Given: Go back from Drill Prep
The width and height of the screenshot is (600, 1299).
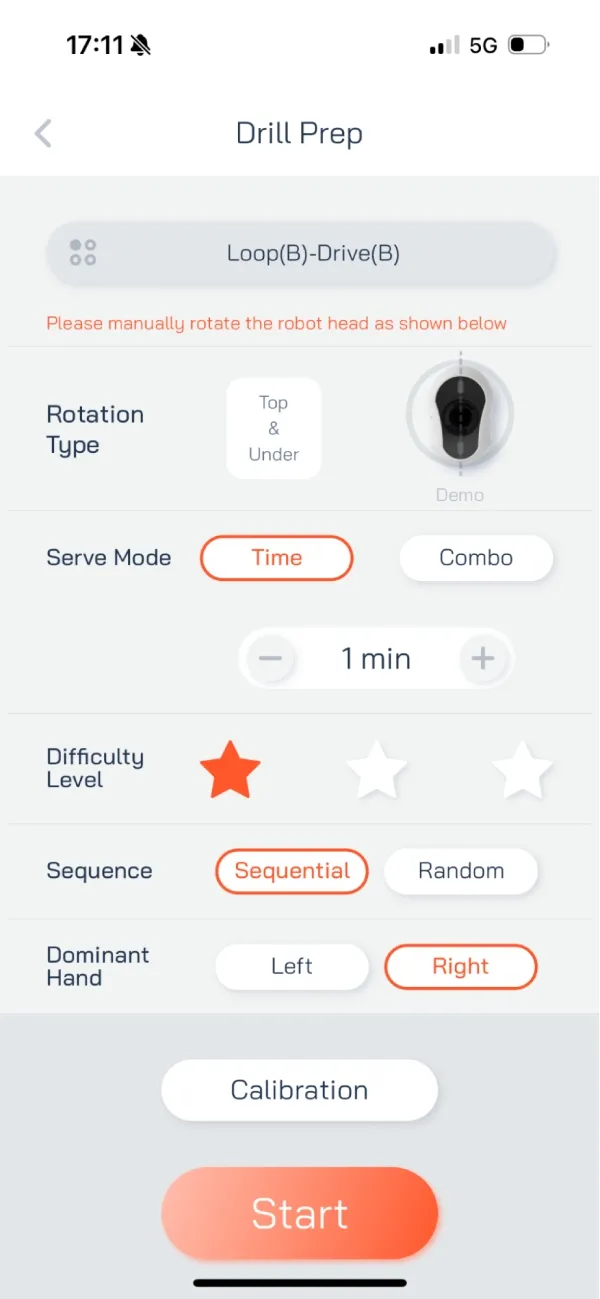Looking at the screenshot, I should 43,133.
